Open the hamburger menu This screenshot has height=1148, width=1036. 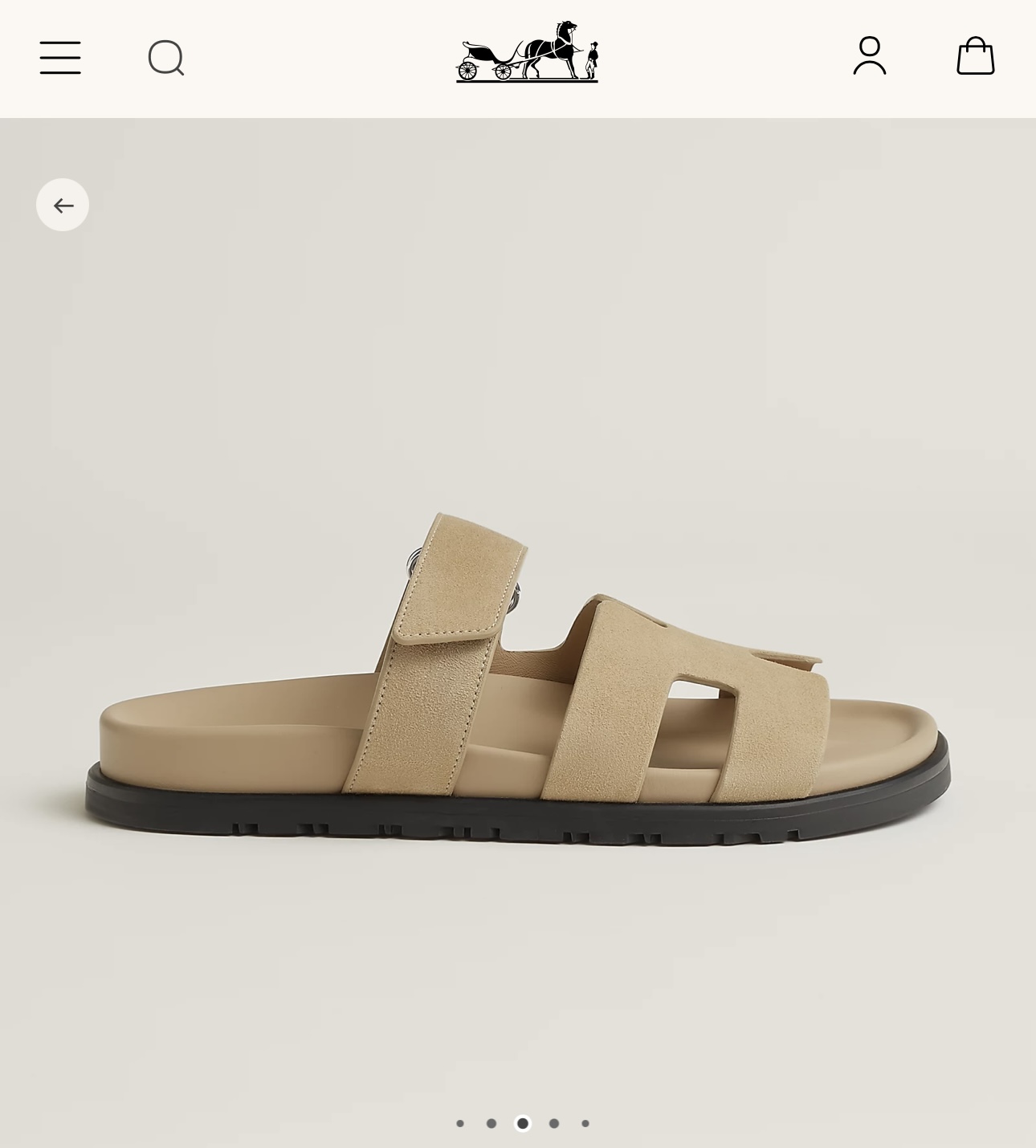pos(60,58)
